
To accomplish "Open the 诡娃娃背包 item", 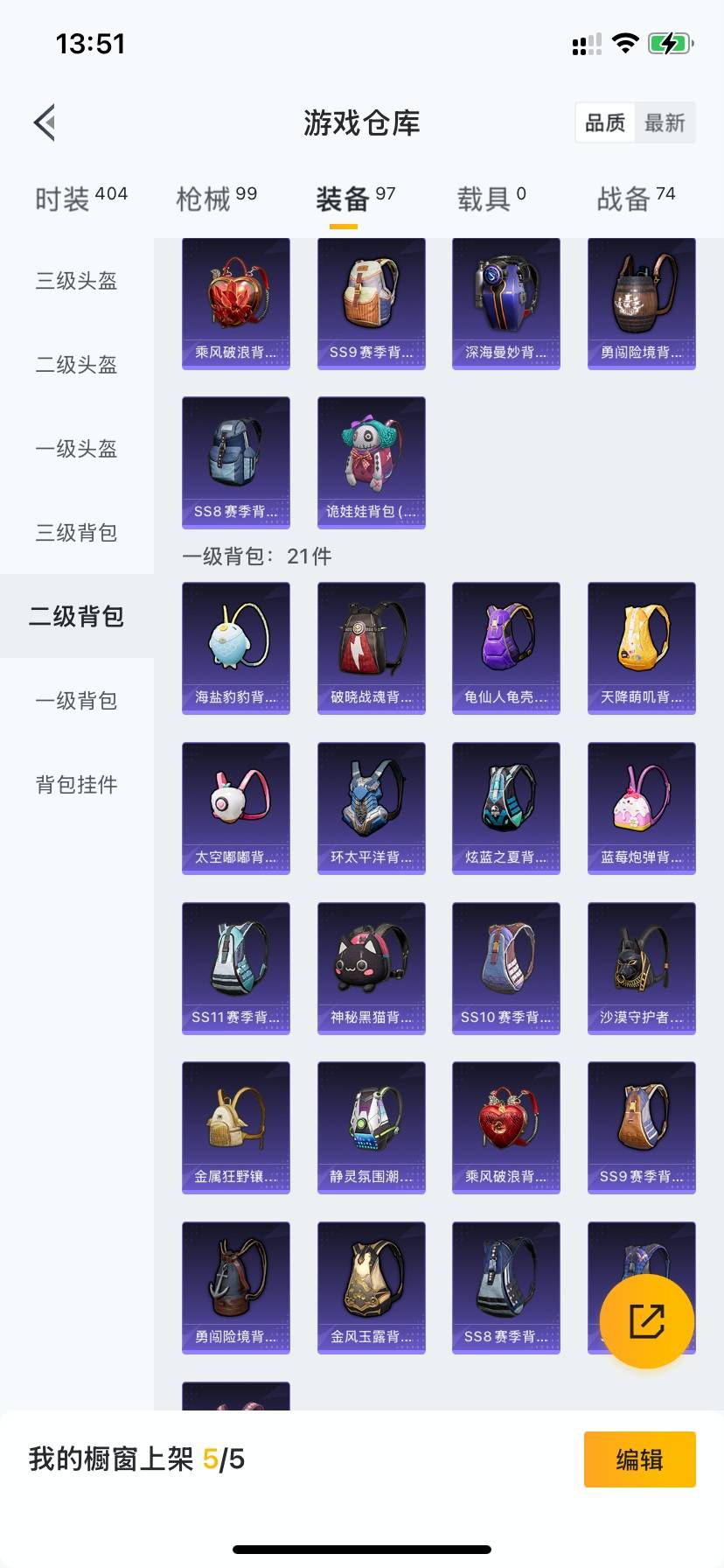I will [371, 462].
